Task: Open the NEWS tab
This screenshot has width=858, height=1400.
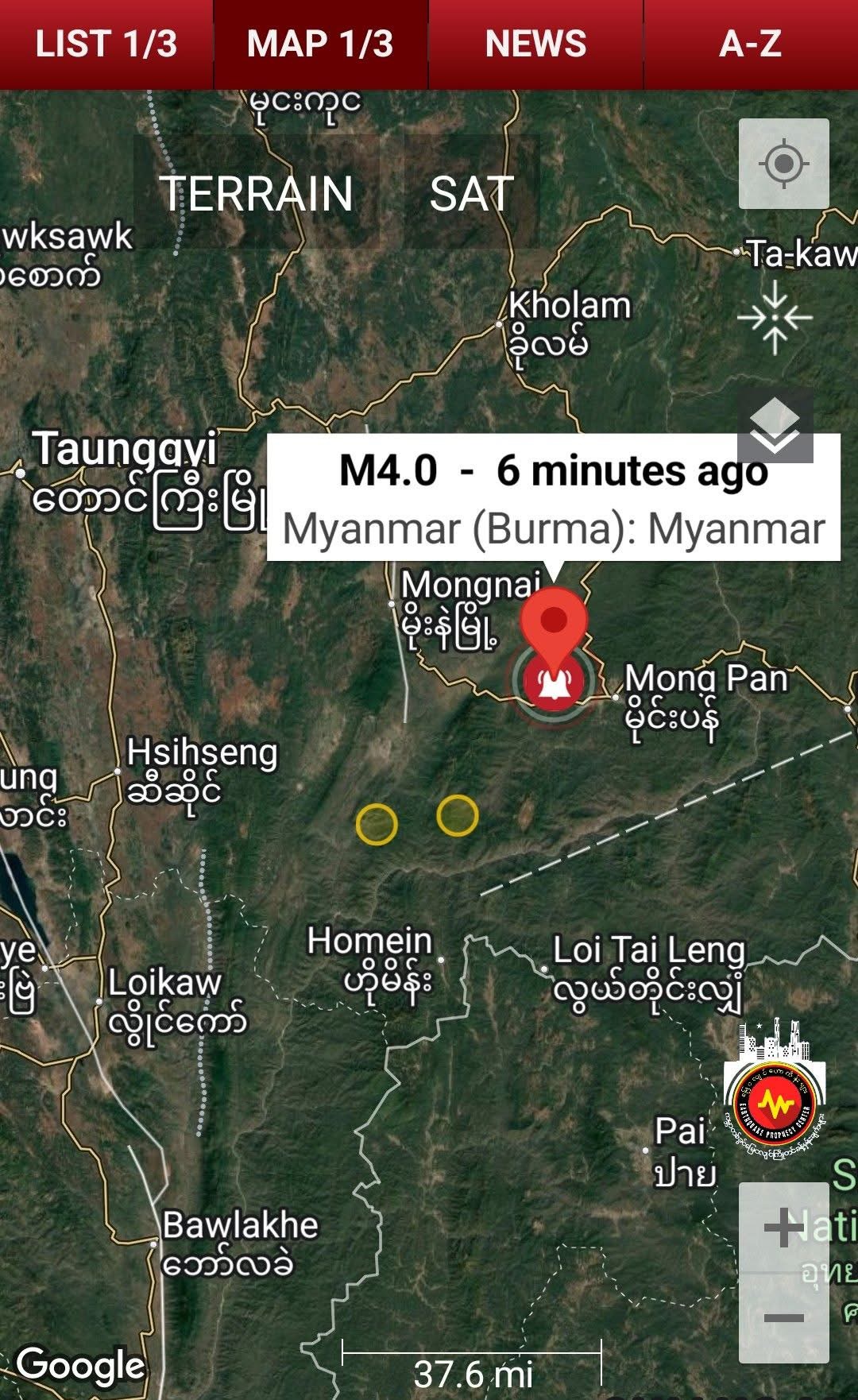Action: tap(536, 44)
